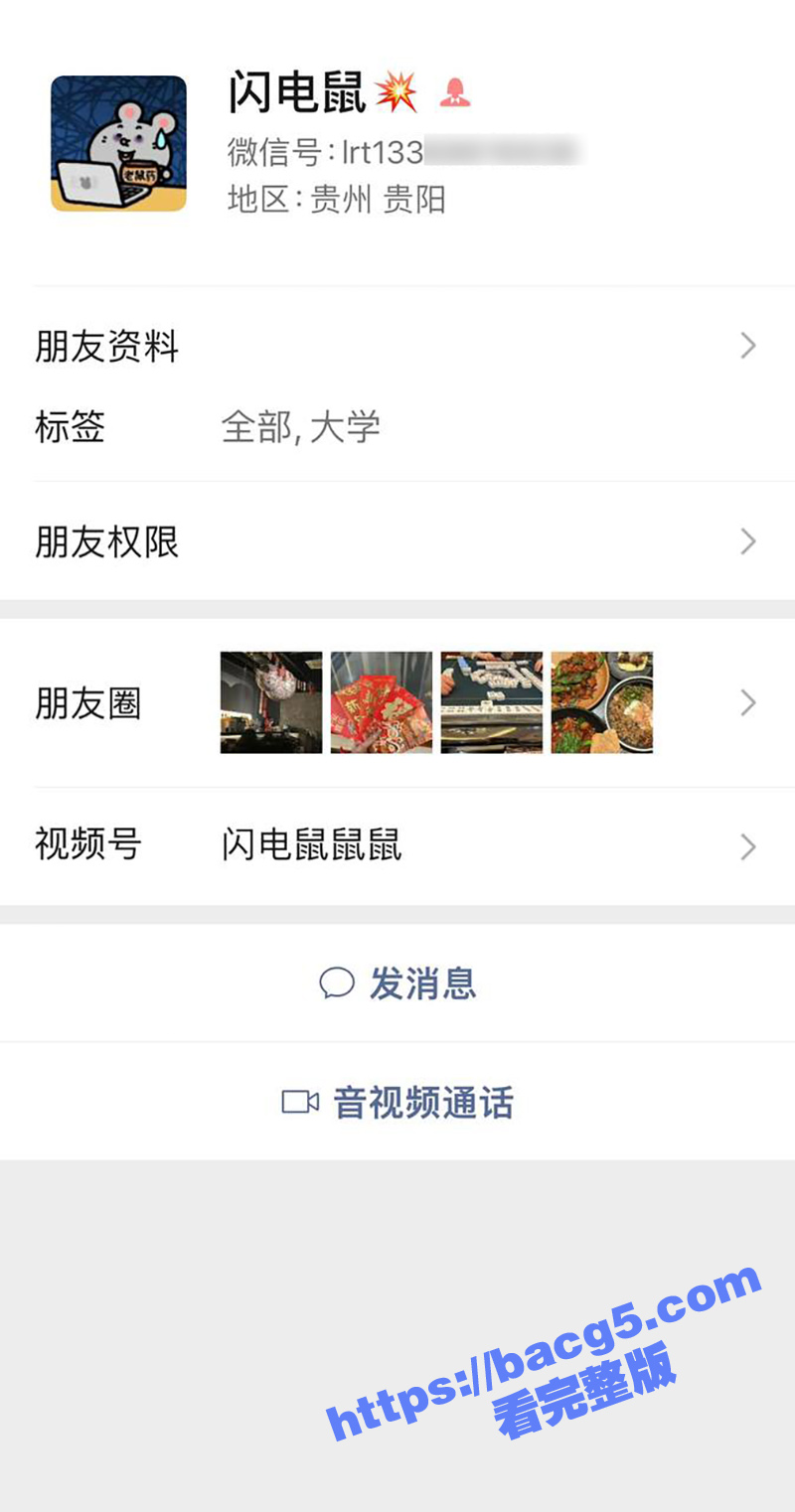Image resolution: width=795 pixels, height=1512 pixels.
Task: Open 朋友权限 settings
Action: pyautogui.click(x=397, y=542)
